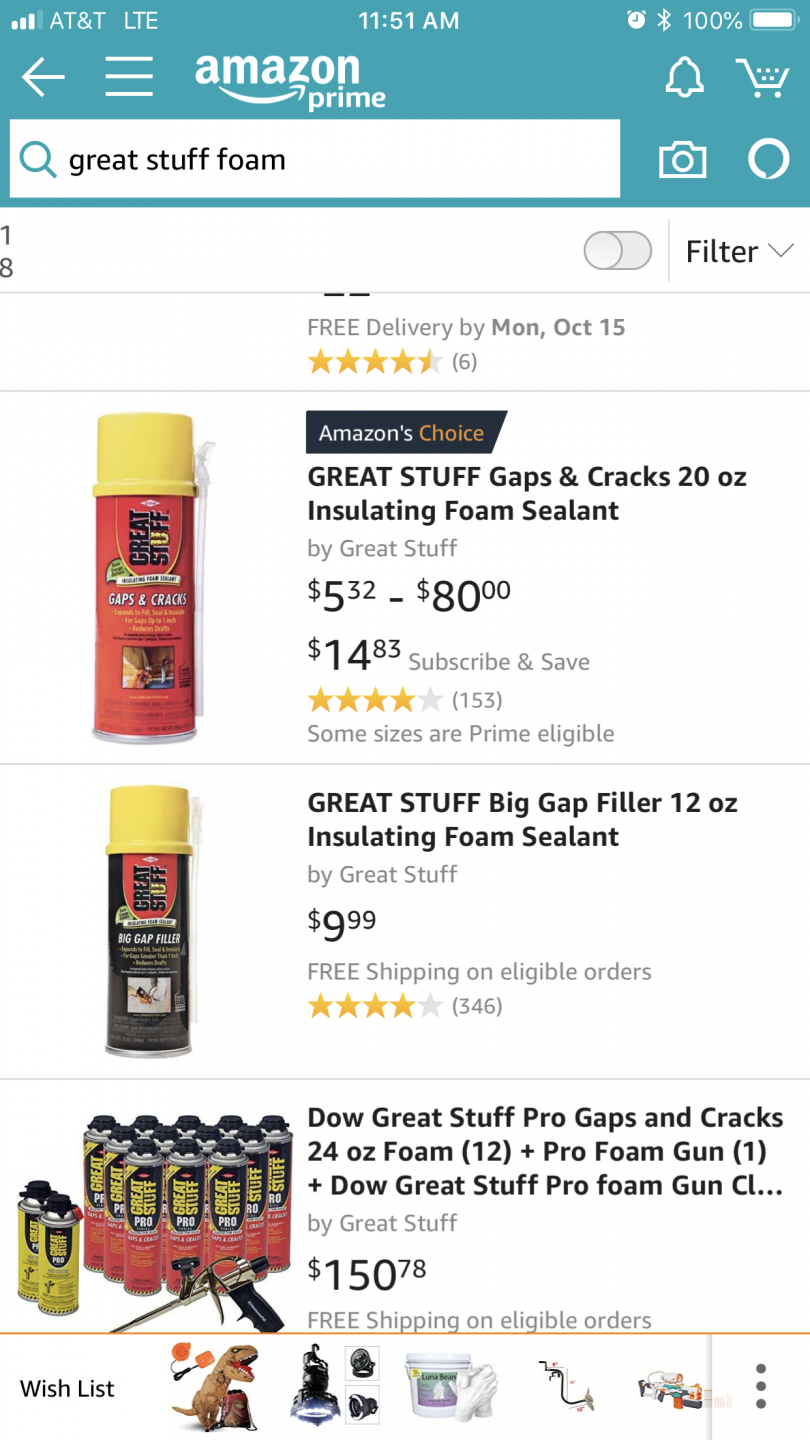
Task: Open Dow Great Stuff Pro Gaps and Cracks bundle
Action: (545, 1151)
